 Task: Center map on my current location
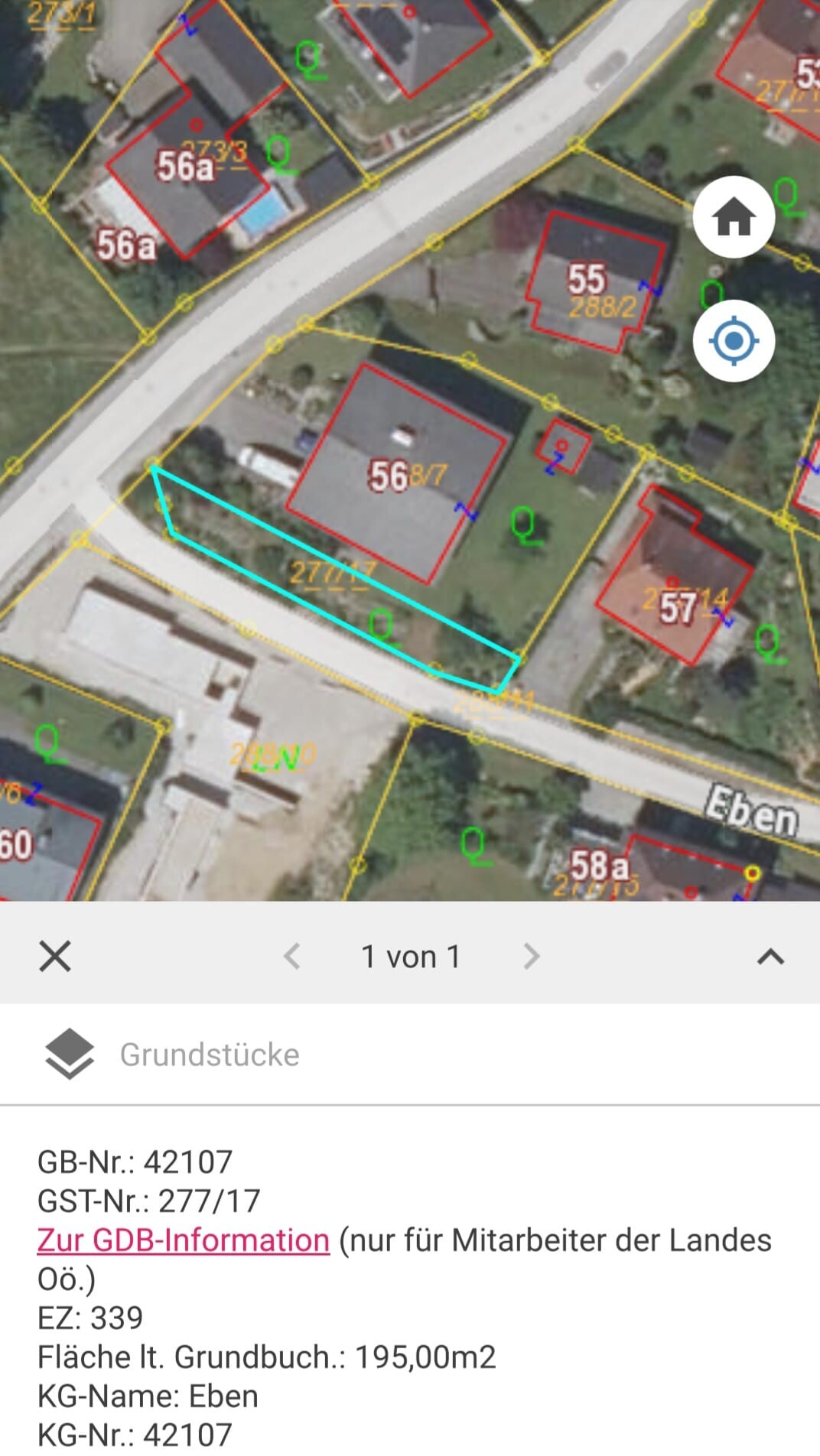734,340
